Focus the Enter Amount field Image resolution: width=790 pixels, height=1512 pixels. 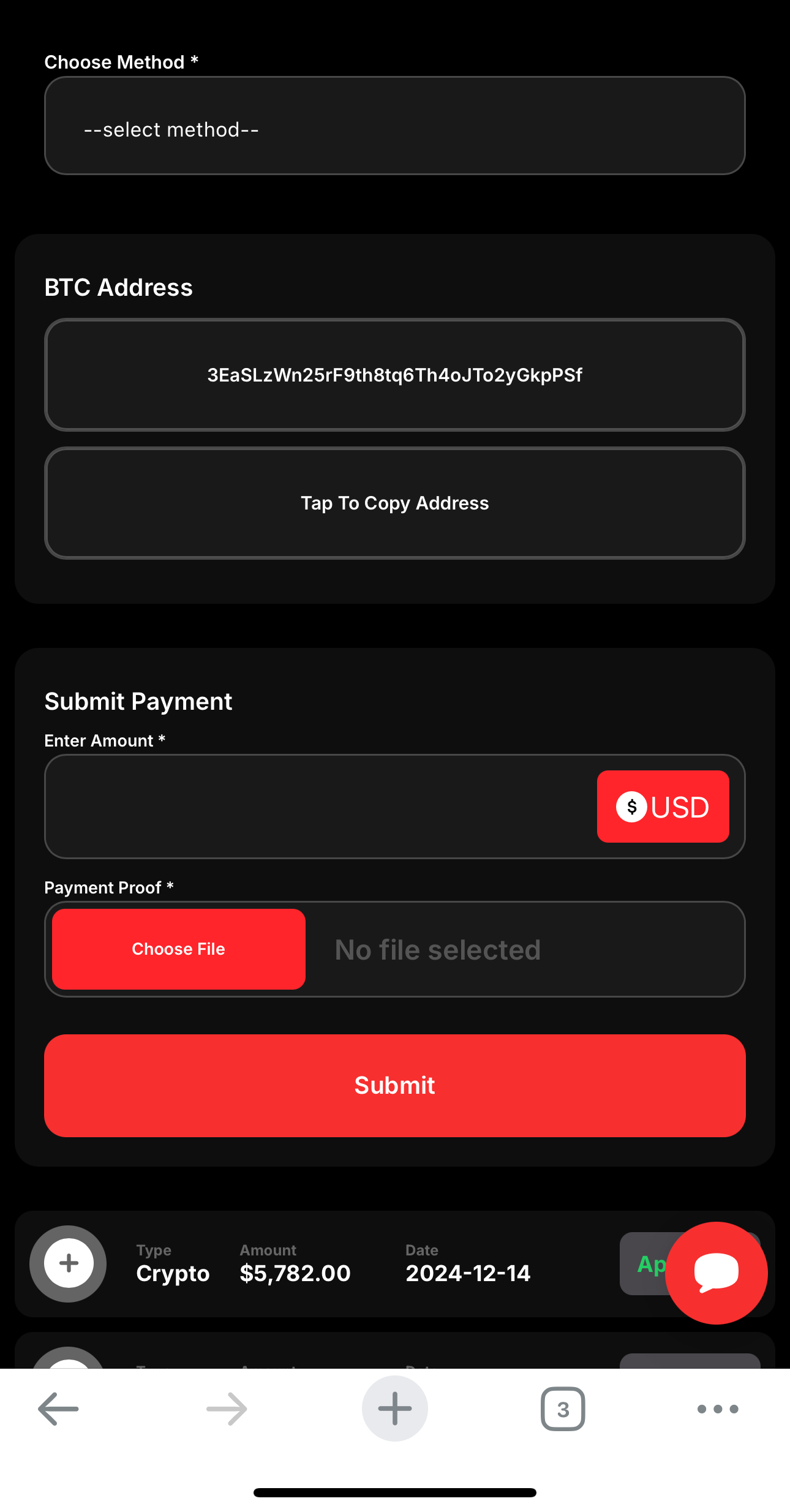tap(318, 806)
